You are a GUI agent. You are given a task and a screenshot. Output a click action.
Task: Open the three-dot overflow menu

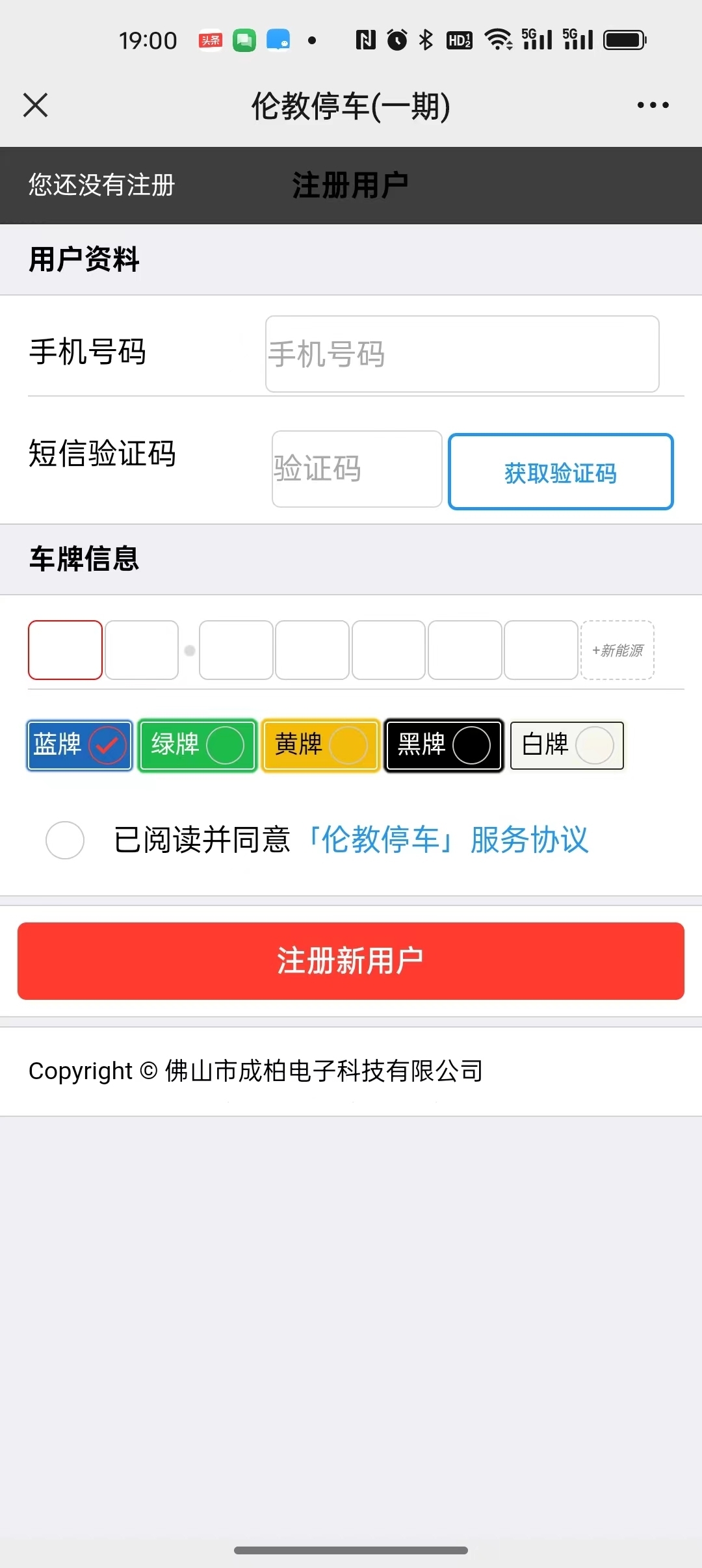click(653, 105)
